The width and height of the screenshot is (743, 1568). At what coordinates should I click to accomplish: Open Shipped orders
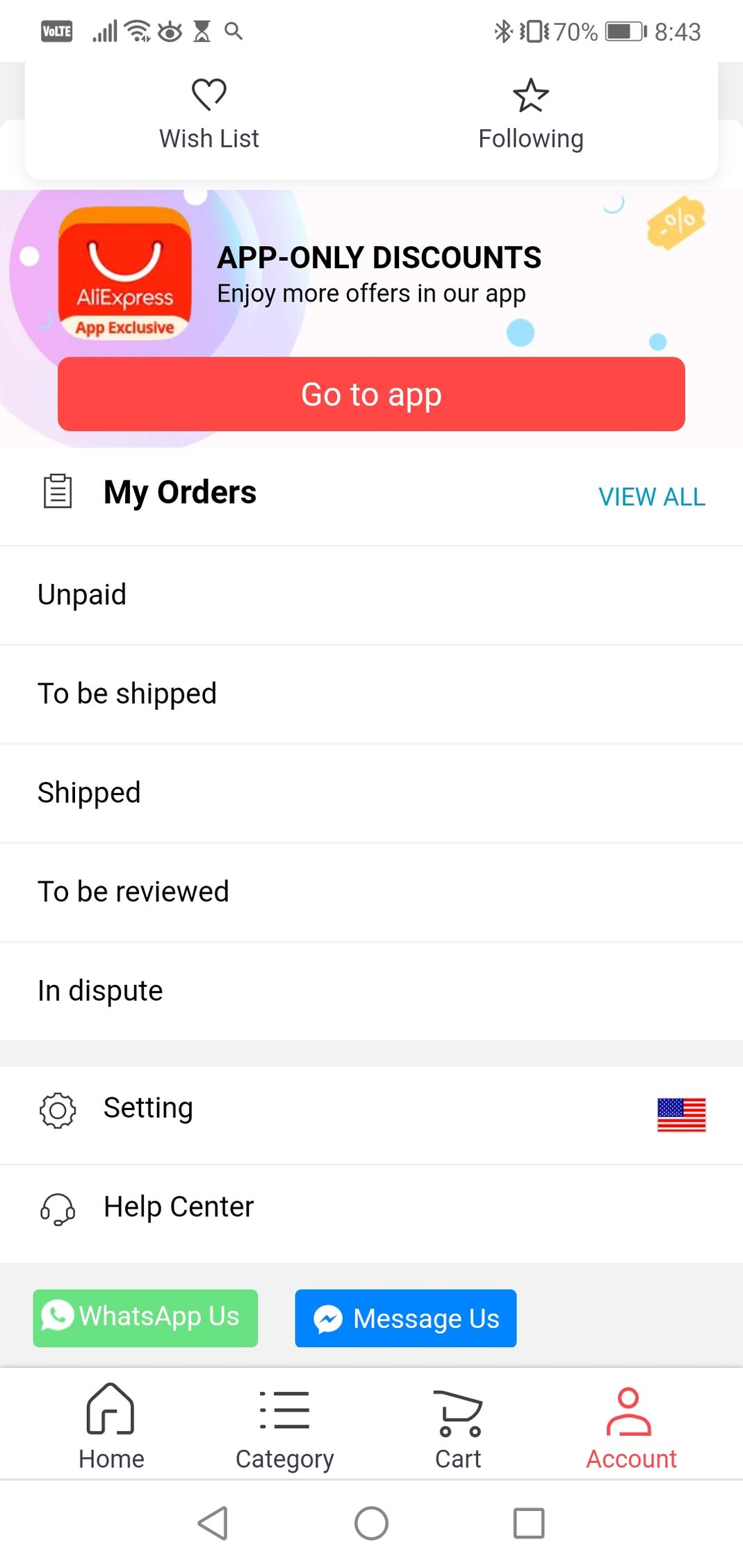(371, 793)
